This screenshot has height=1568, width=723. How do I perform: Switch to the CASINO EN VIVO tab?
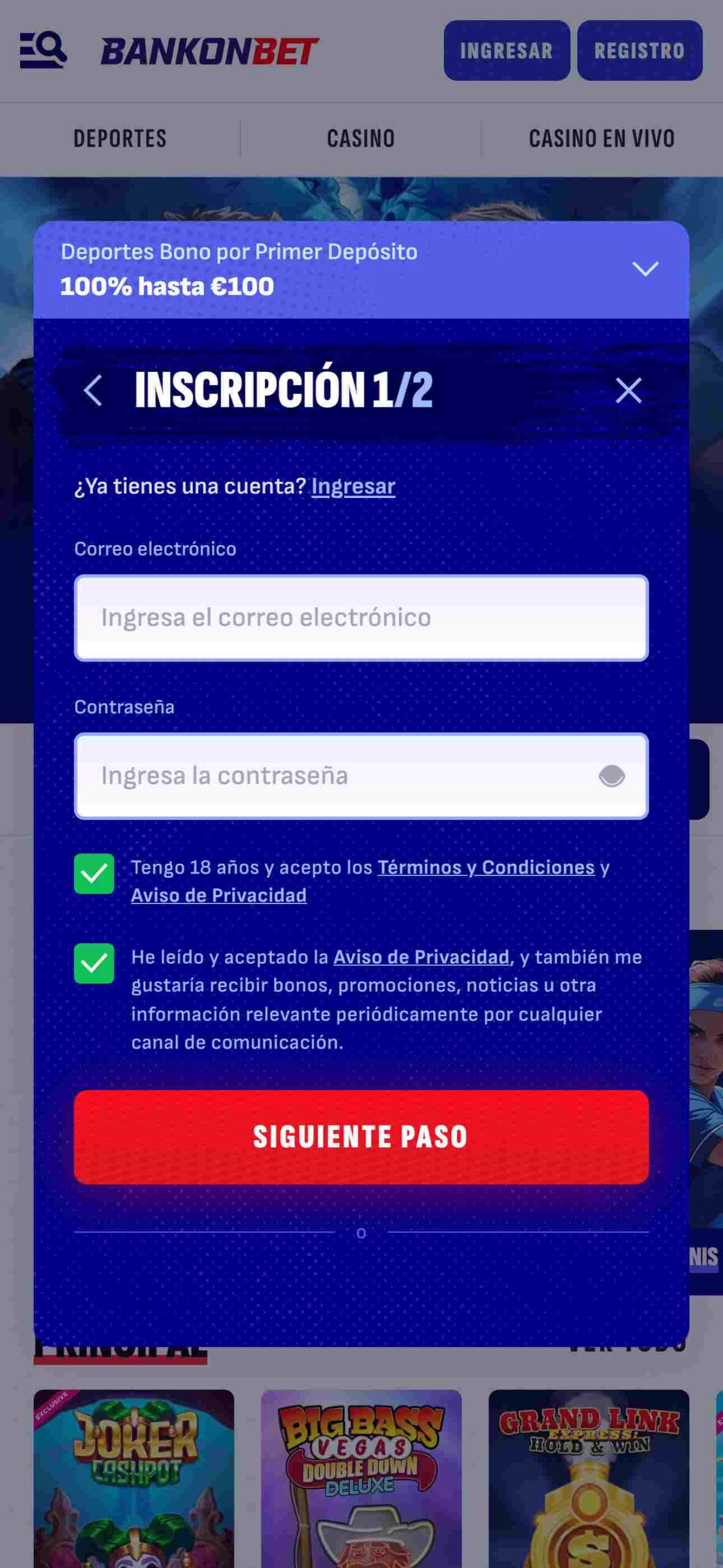coord(601,138)
